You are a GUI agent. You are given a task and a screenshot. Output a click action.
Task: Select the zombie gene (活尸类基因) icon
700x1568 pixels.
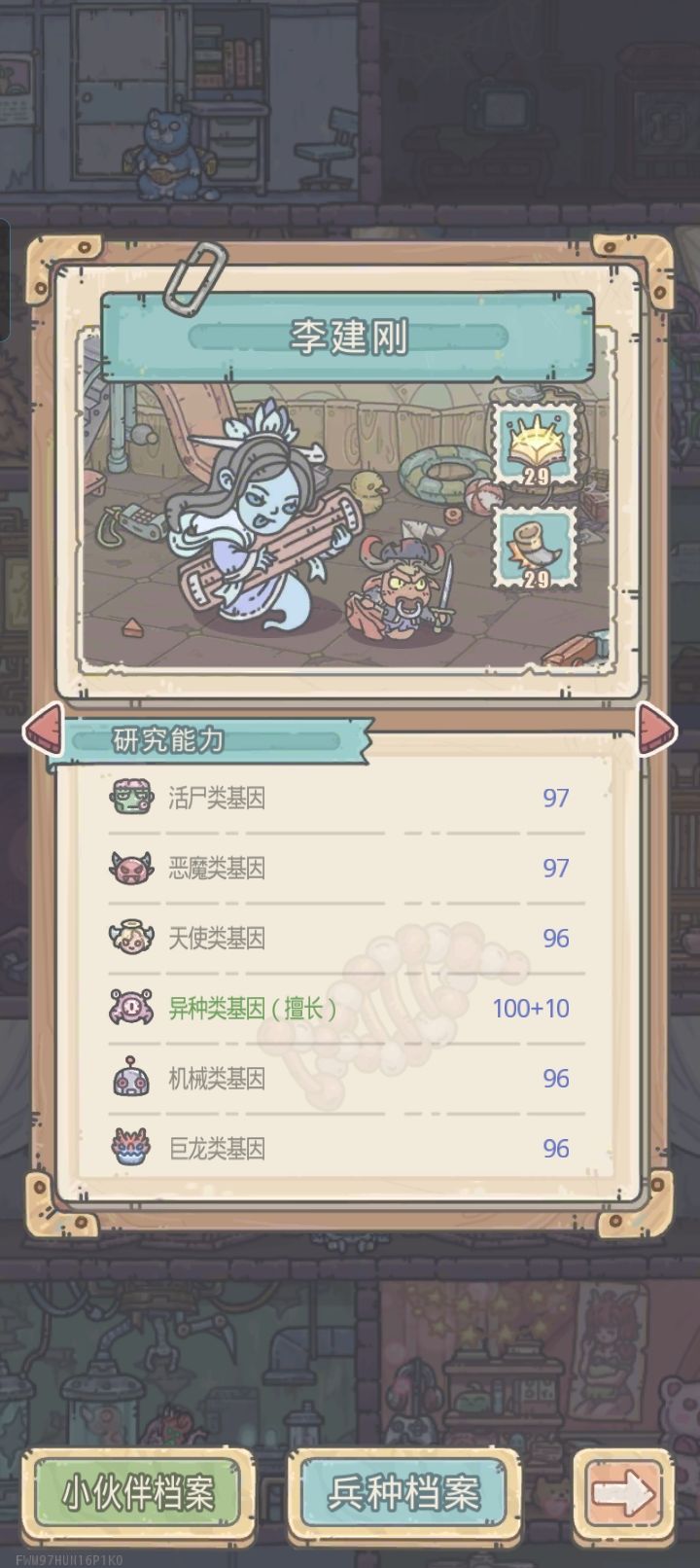click(x=132, y=799)
